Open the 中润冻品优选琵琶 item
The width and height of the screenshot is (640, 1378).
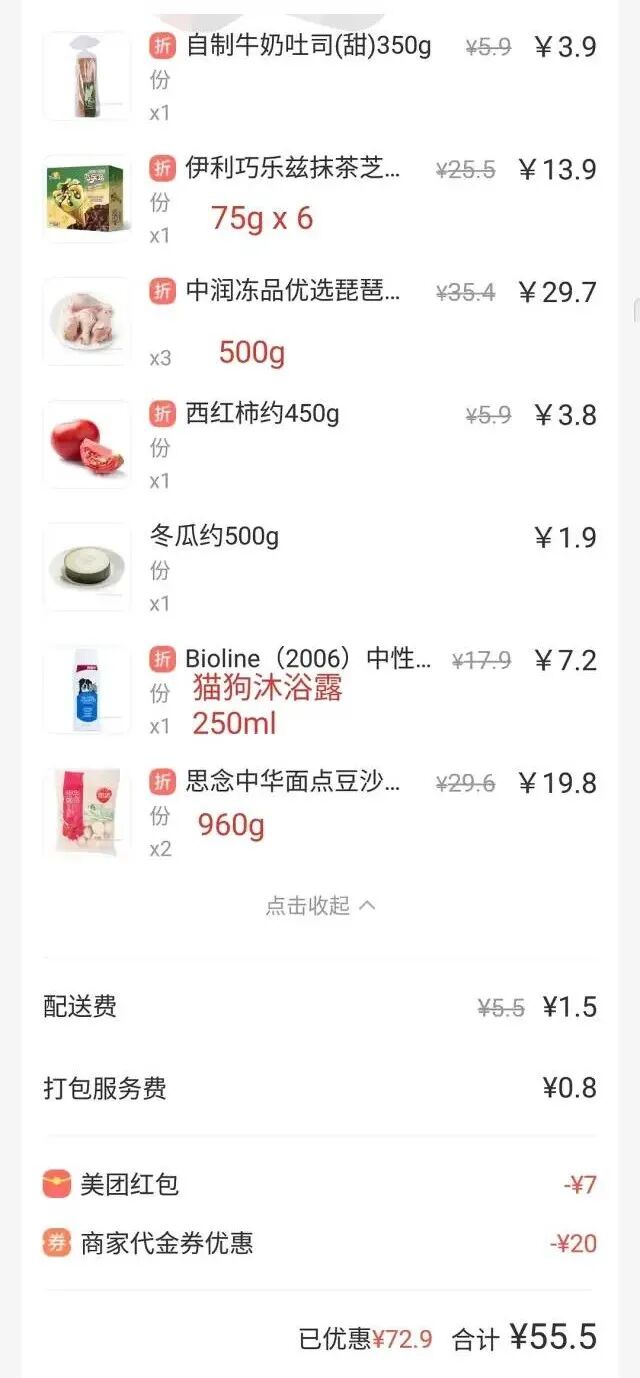(293, 291)
